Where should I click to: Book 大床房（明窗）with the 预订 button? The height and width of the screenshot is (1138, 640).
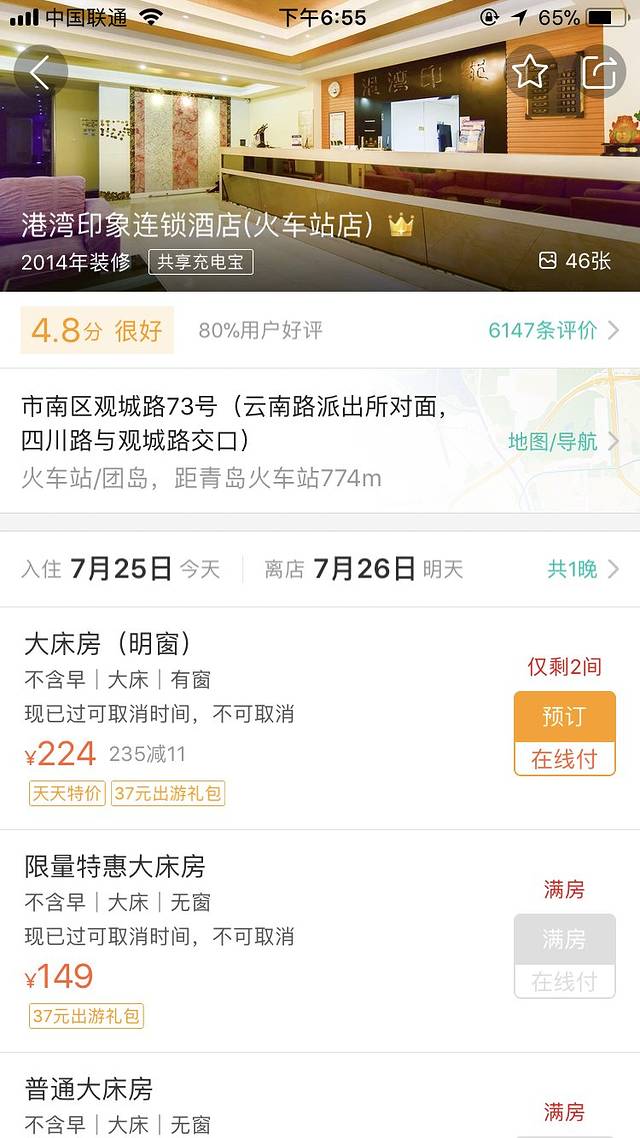[x=564, y=717]
